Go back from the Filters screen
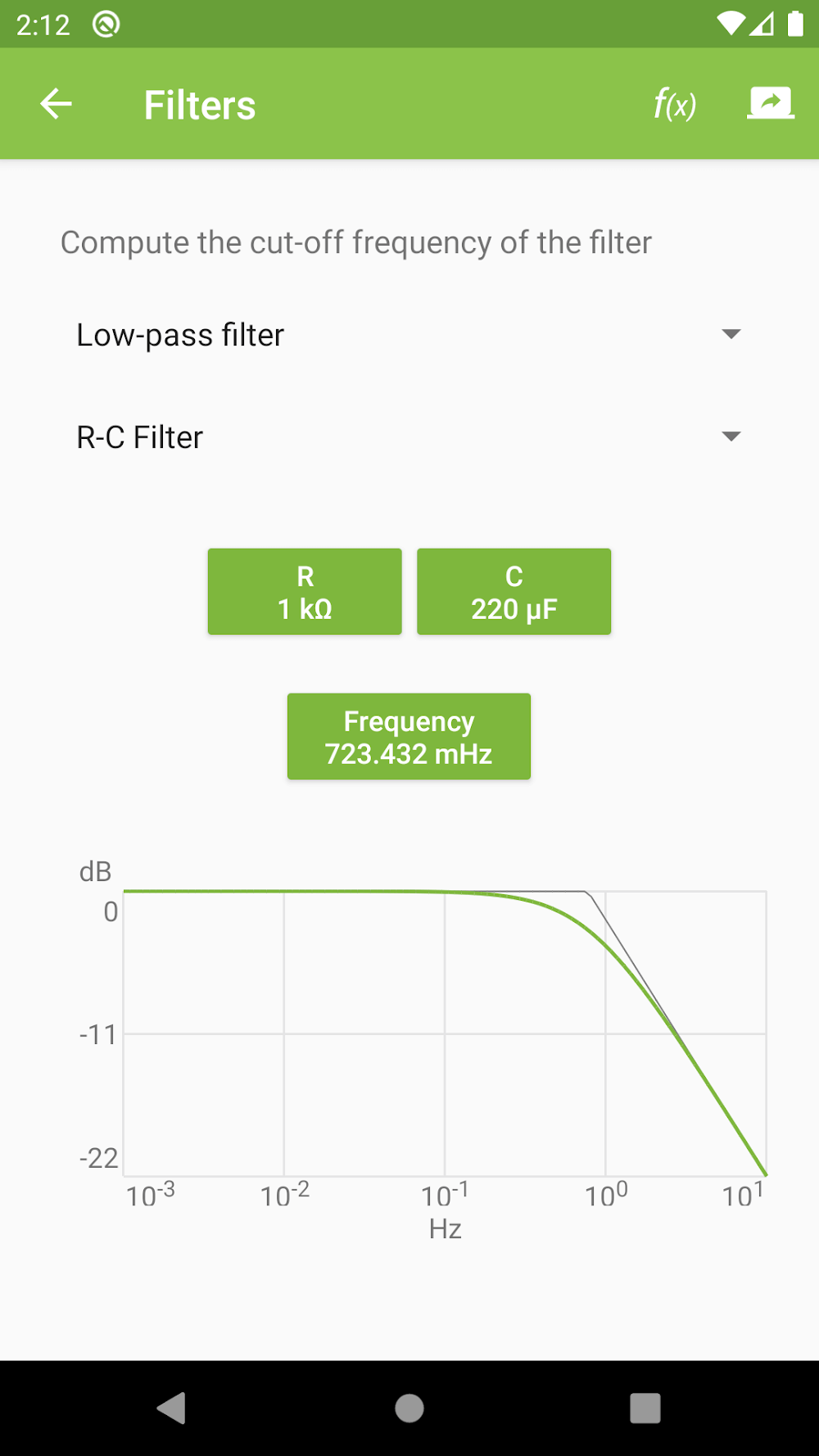Screen dimensions: 819x1456 pos(56,104)
